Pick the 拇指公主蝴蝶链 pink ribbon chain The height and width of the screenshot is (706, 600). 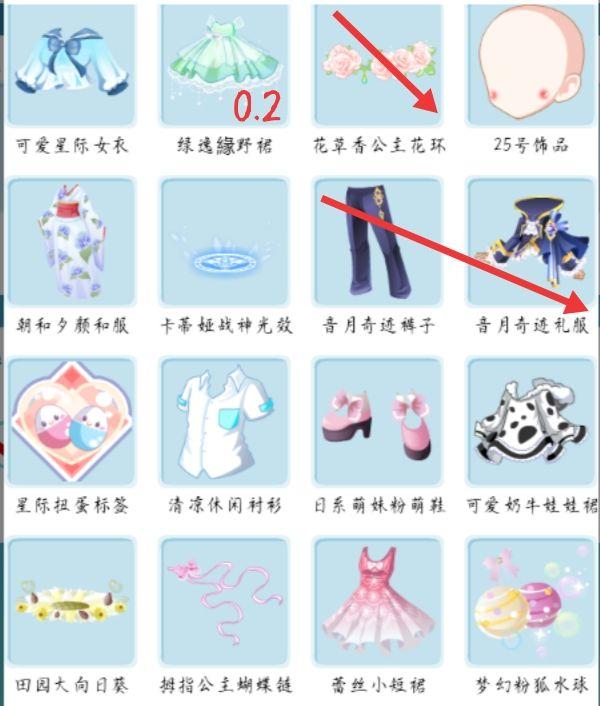(x=225, y=603)
